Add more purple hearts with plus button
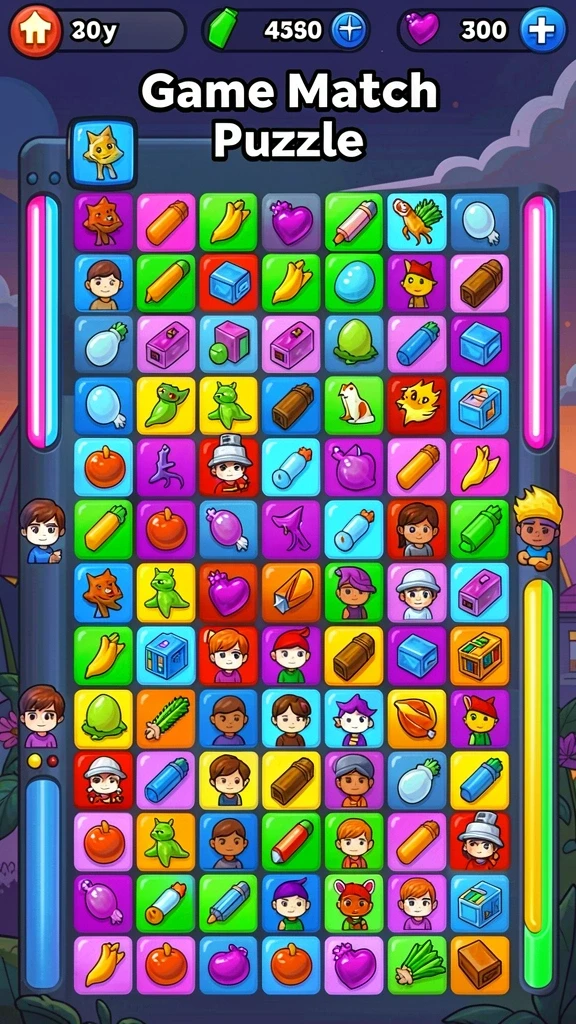 pos(541,30)
